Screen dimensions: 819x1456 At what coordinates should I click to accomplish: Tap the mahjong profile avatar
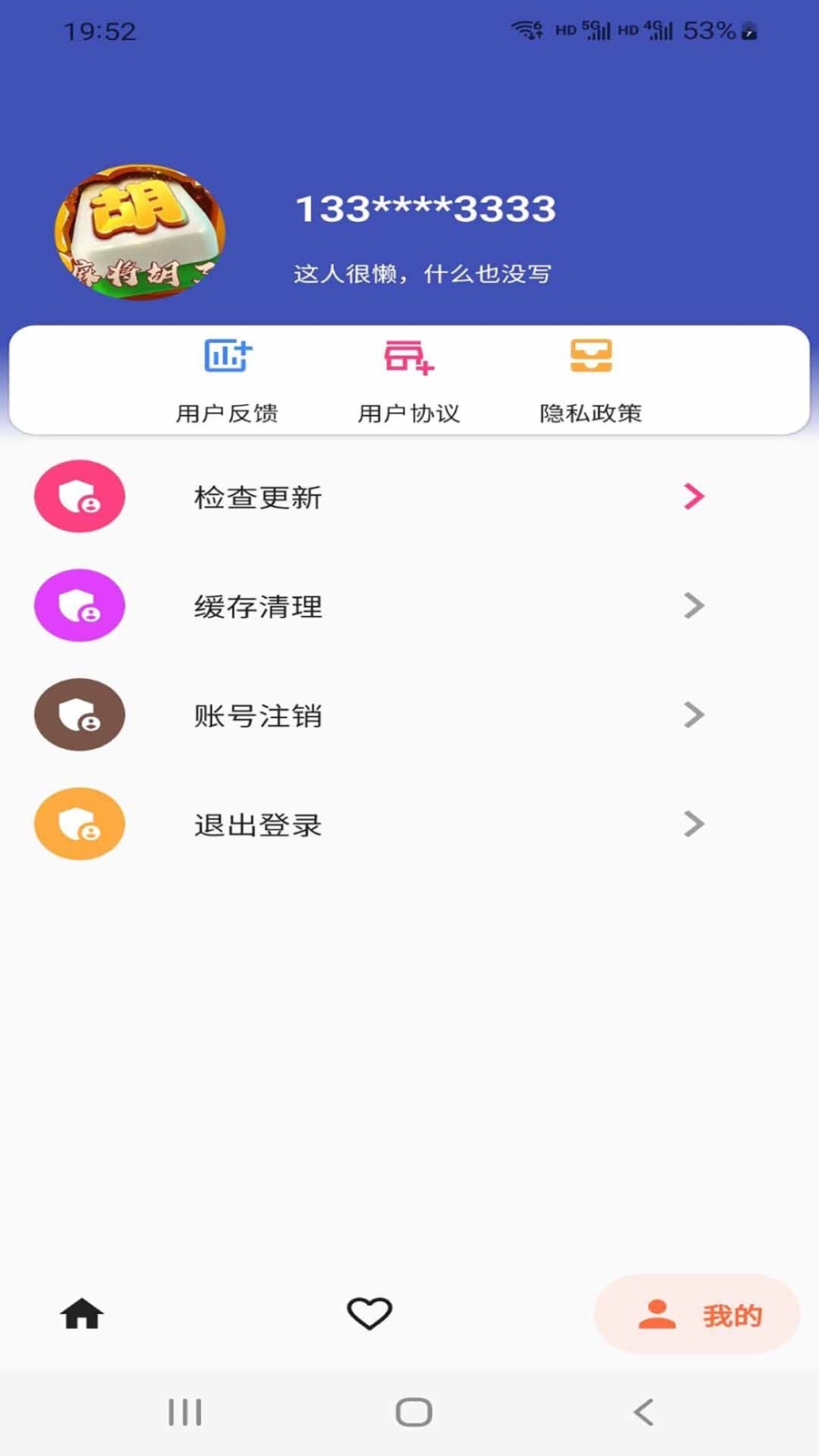[x=140, y=231]
